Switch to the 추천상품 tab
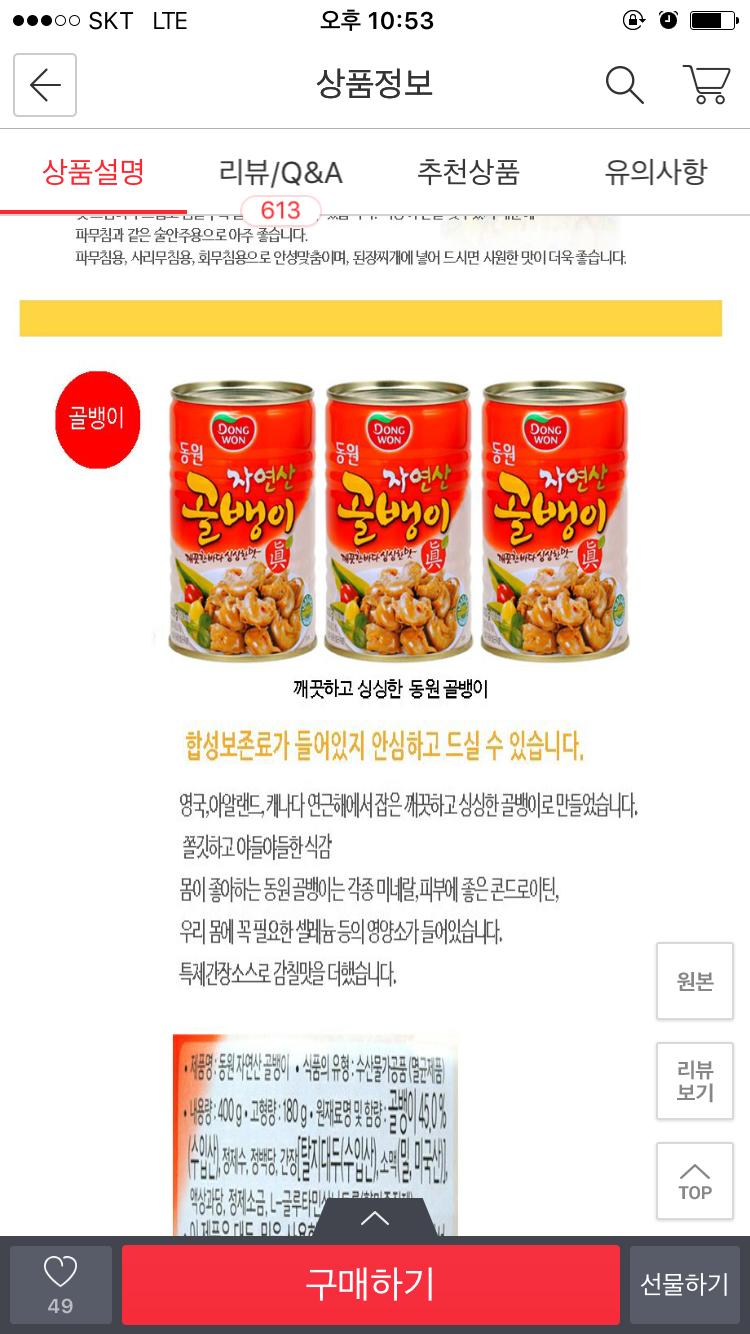The width and height of the screenshot is (750, 1334). [468, 173]
